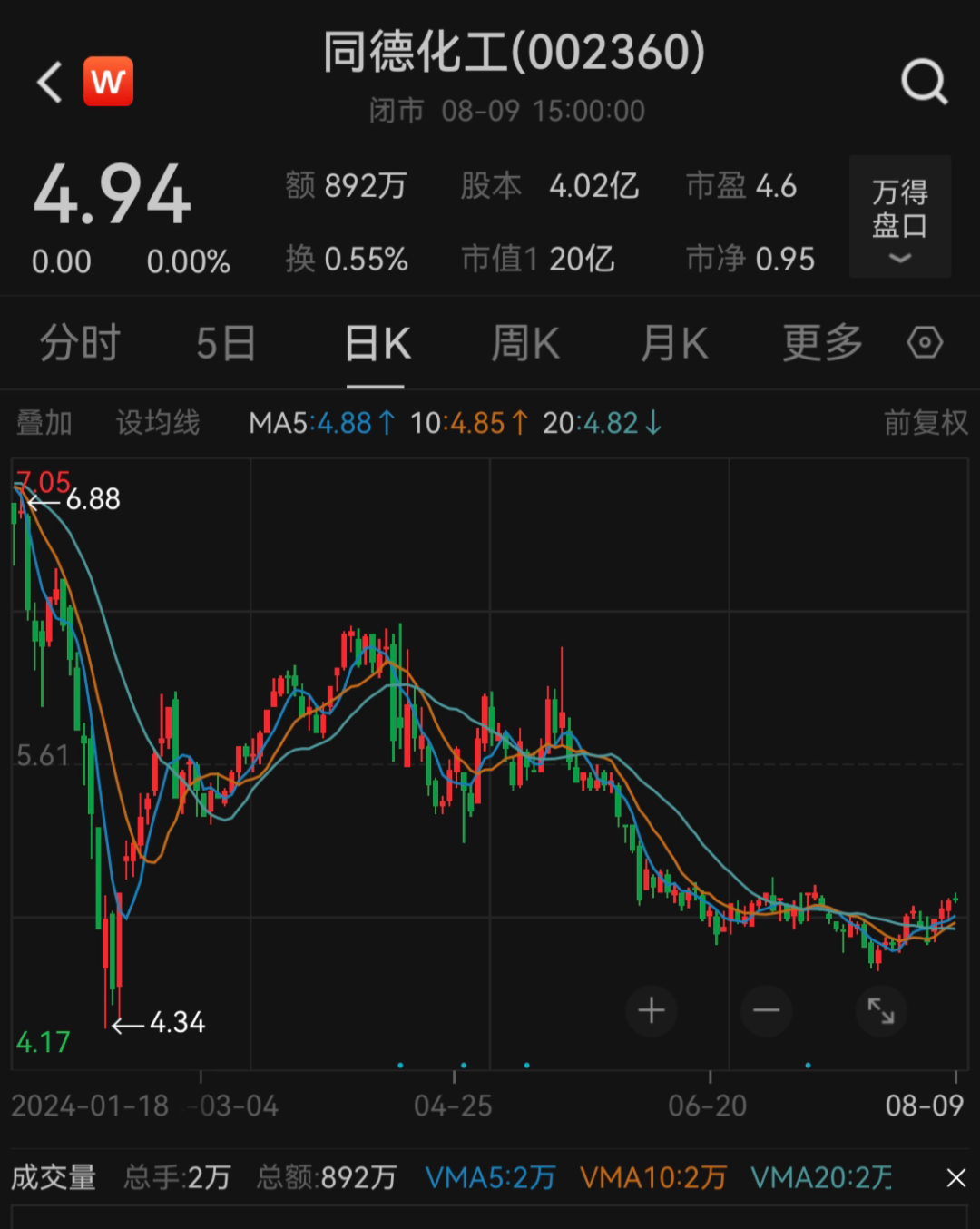Viewport: 980px width, 1229px height.
Task: Tap 叠加 to overlay another stock
Action: (44, 423)
